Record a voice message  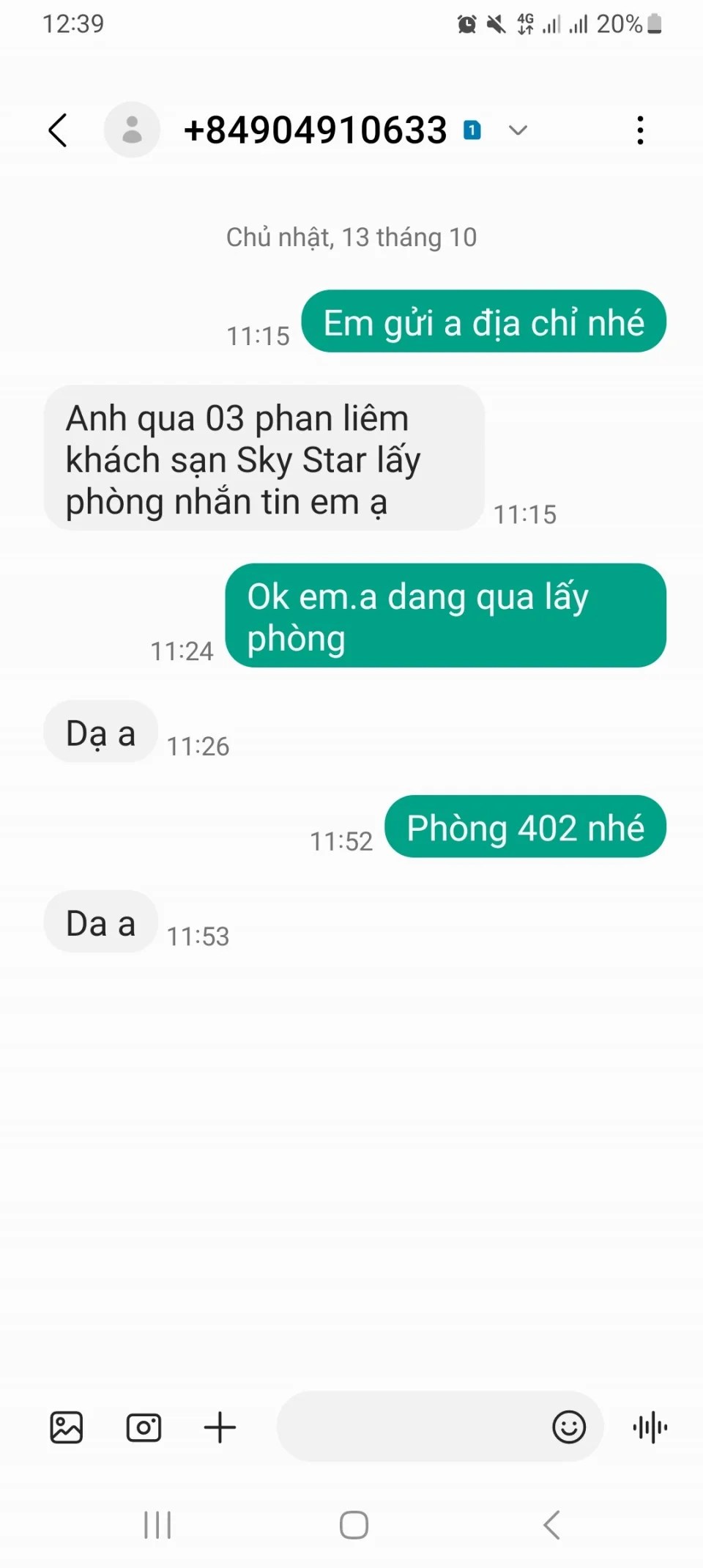click(650, 1427)
